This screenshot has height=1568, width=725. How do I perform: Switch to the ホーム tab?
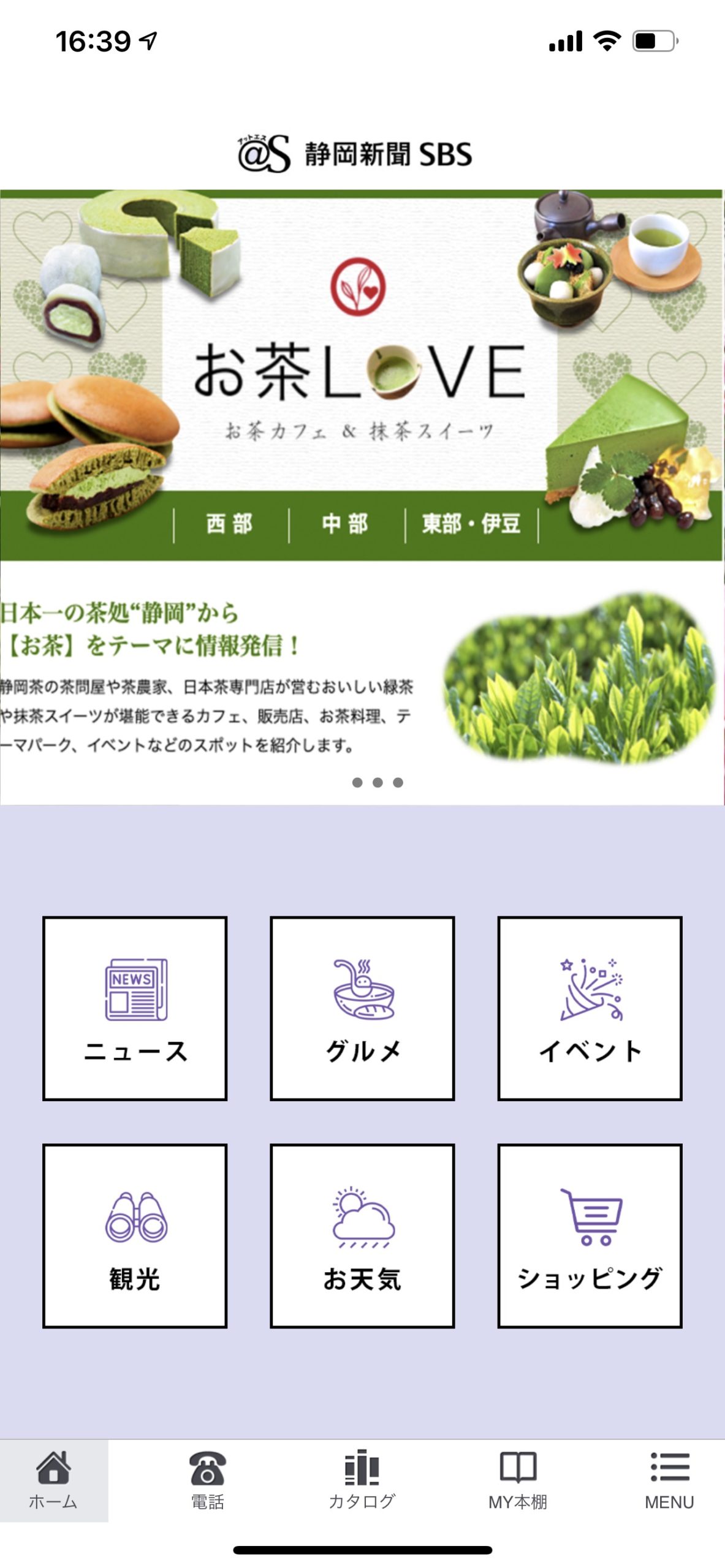click(x=54, y=1480)
